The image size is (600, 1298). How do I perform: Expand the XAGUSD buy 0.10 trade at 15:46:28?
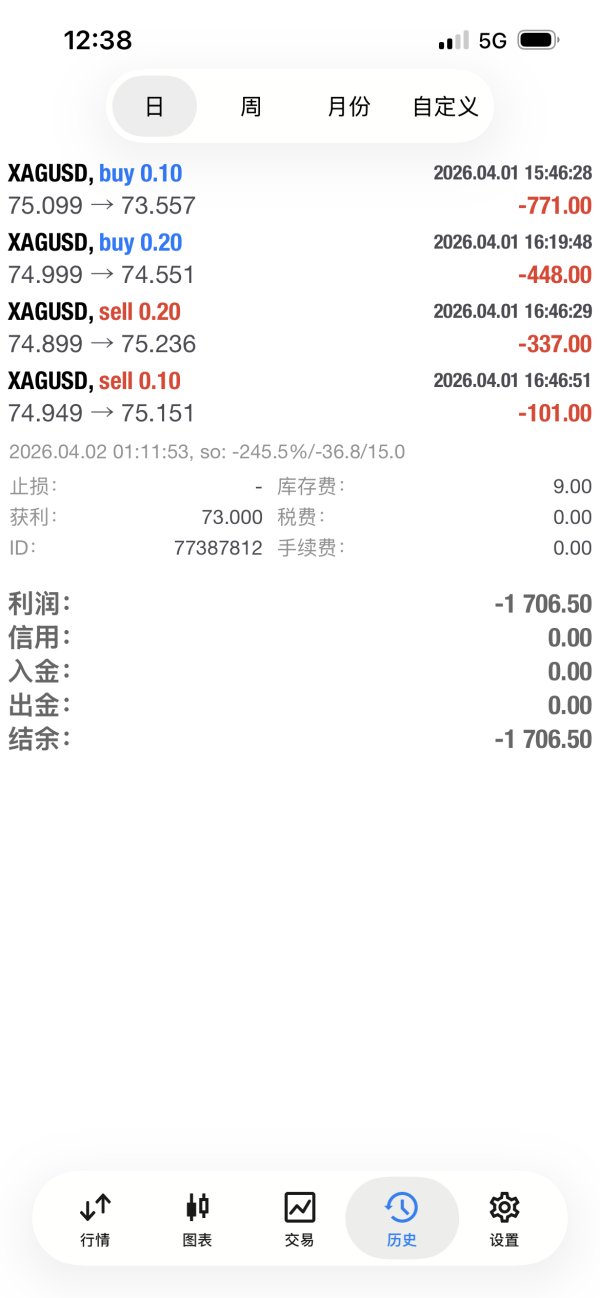[x=300, y=190]
